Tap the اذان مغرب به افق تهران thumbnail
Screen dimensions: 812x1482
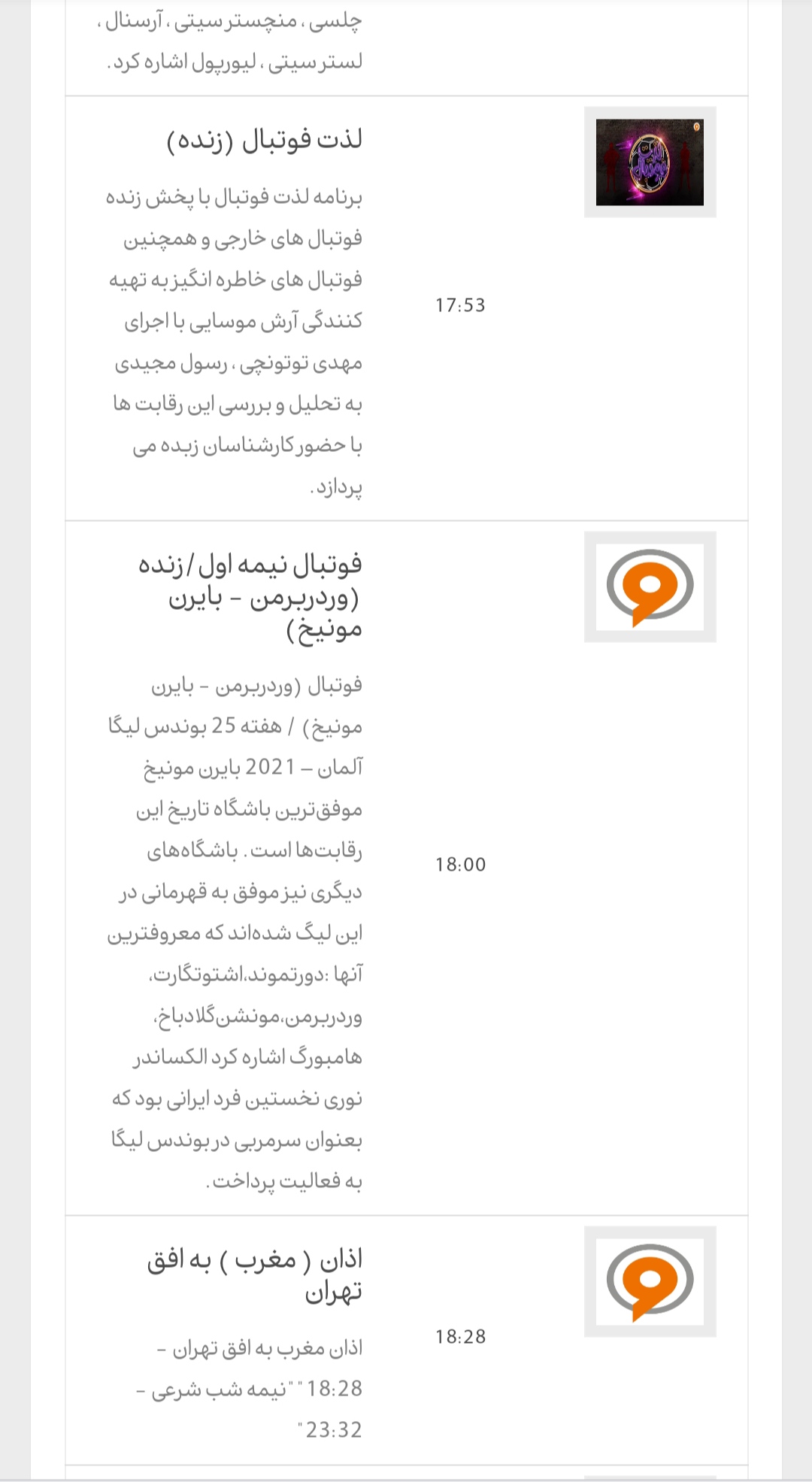point(650,1282)
